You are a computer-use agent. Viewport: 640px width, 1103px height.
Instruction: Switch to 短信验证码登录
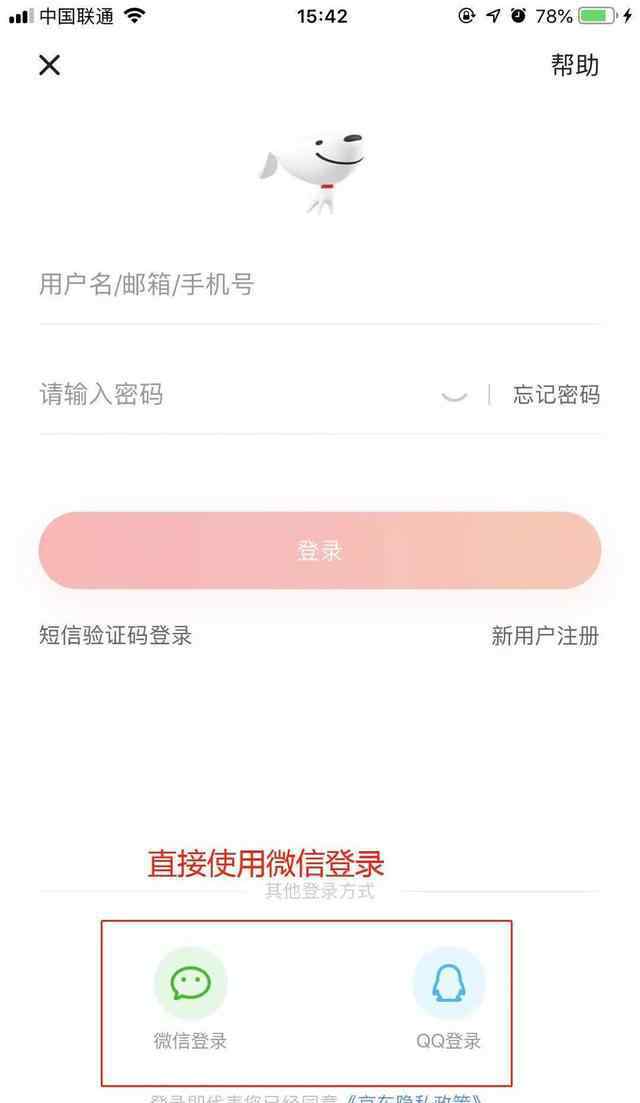point(115,635)
